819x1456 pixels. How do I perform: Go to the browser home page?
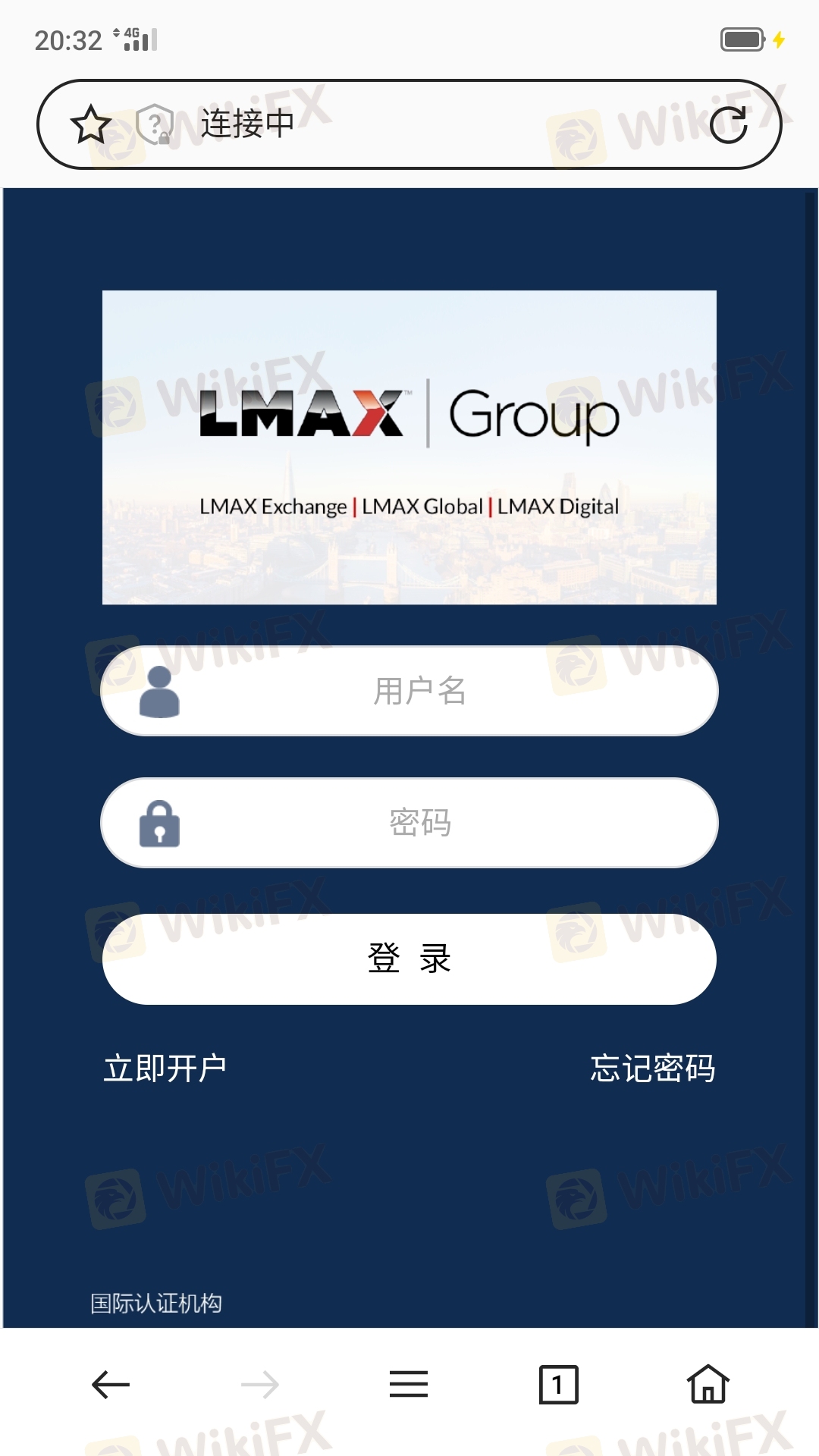tap(708, 1385)
